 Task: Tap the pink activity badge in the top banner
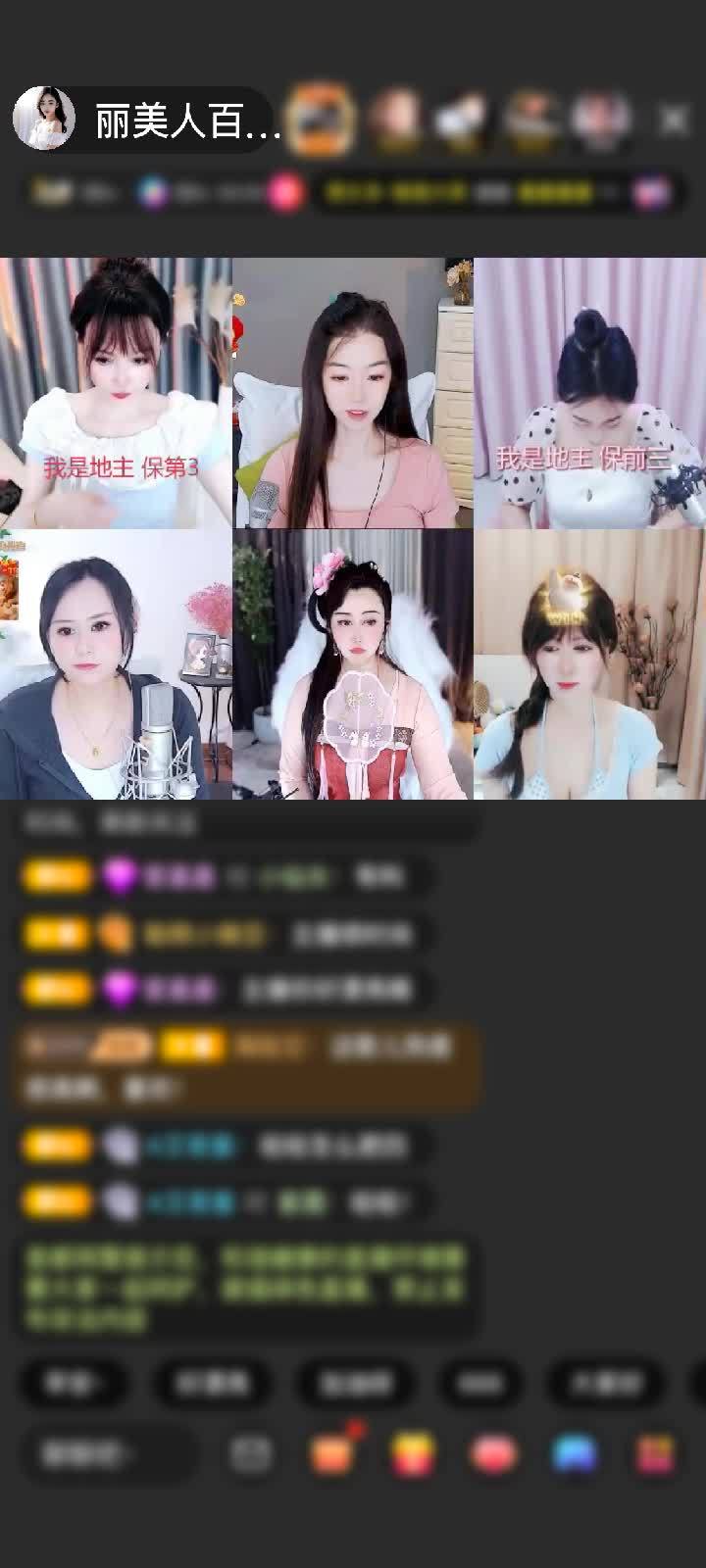[x=284, y=191]
